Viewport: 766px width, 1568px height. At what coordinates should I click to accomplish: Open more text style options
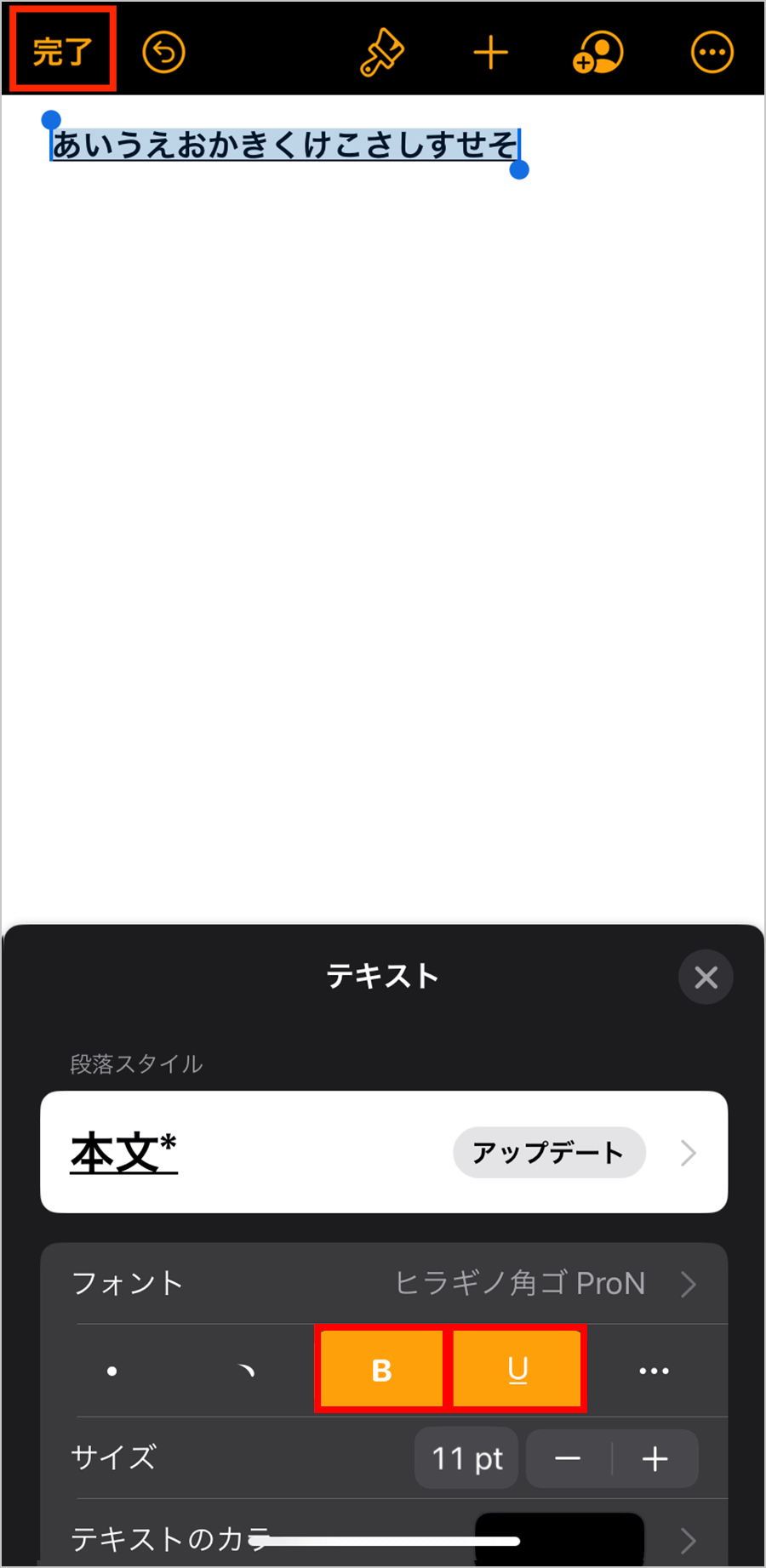(654, 1371)
